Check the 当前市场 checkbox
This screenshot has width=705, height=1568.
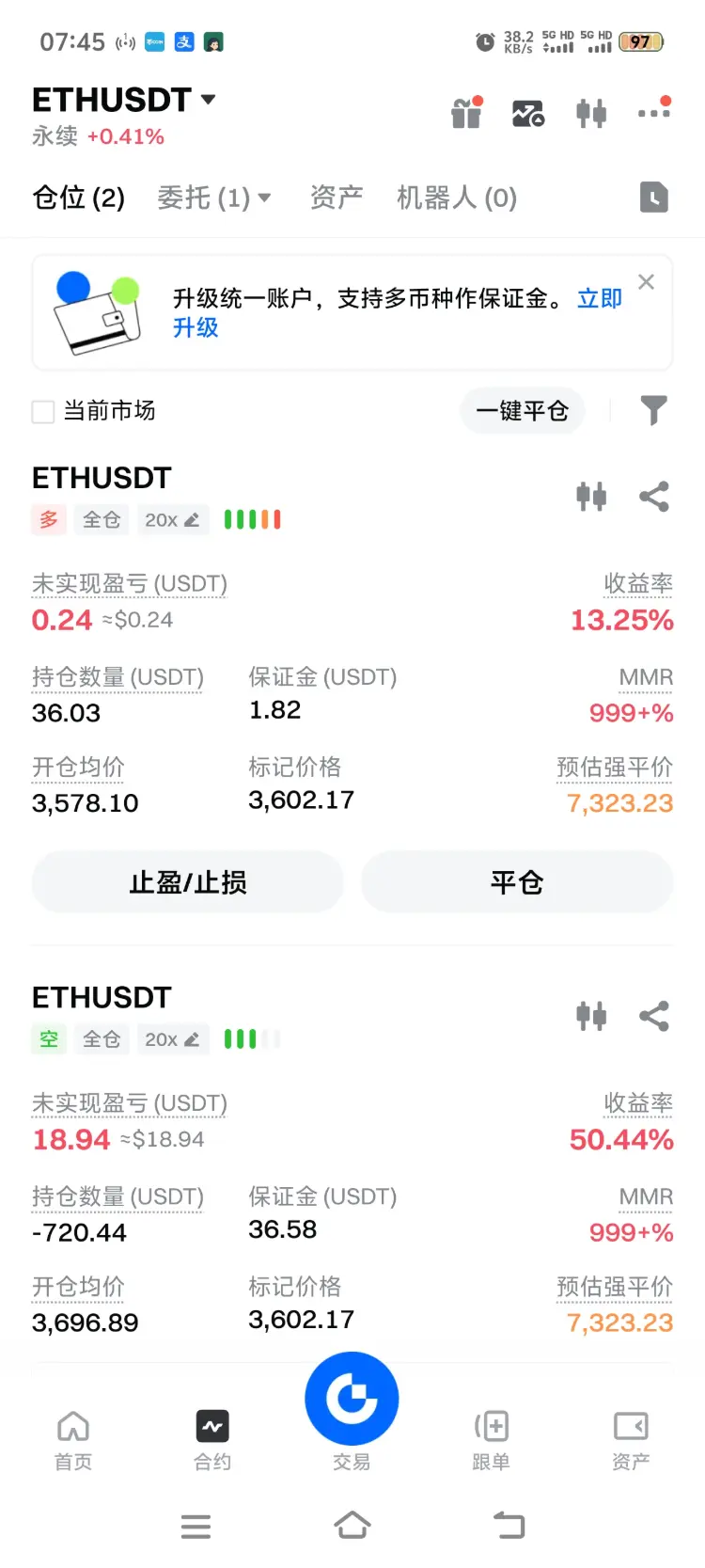[x=43, y=411]
